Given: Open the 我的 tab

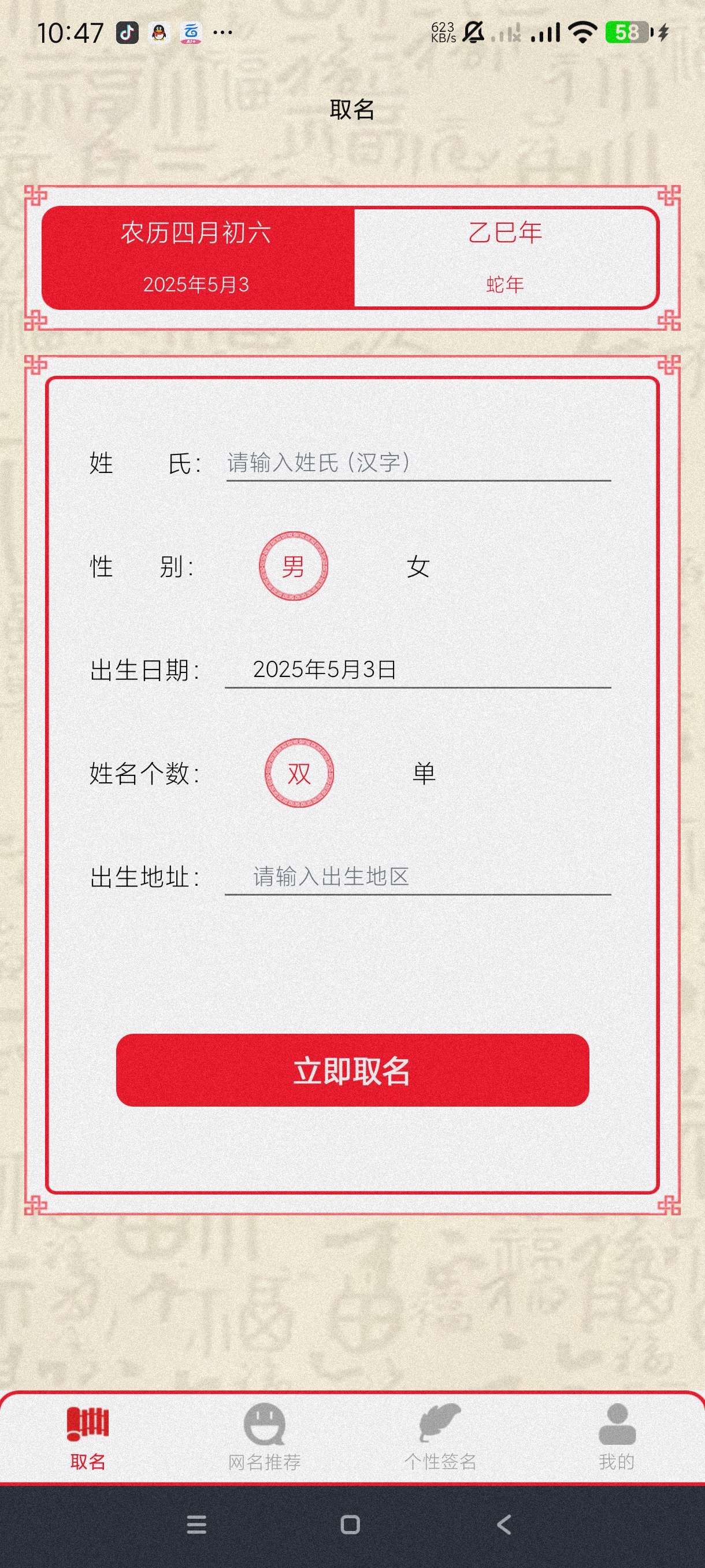Looking at the screenshot, I should 616,1437.
